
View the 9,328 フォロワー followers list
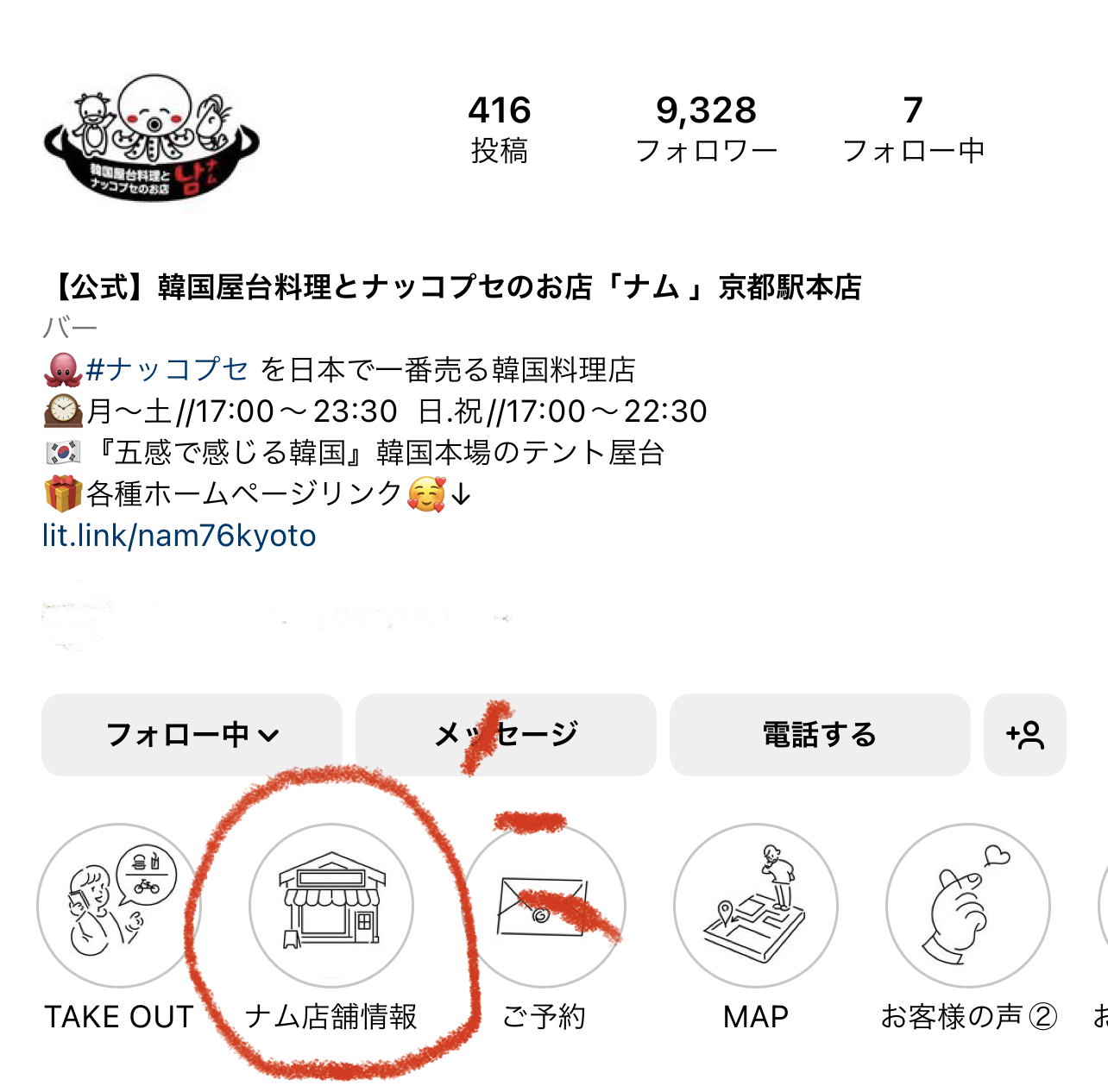[x=706, y=129]
